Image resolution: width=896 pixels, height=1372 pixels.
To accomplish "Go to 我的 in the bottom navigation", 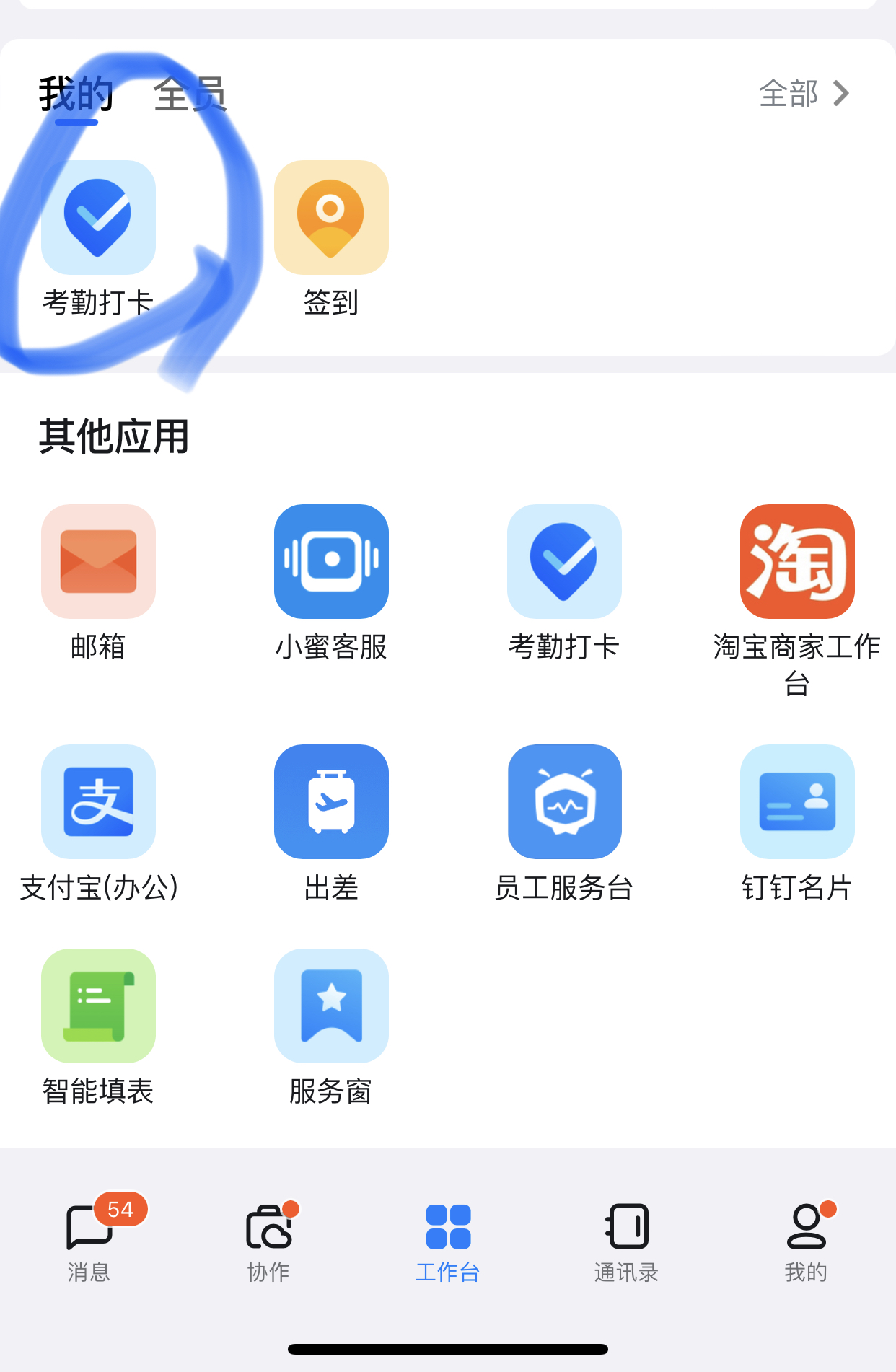I will pos(806,1241).
